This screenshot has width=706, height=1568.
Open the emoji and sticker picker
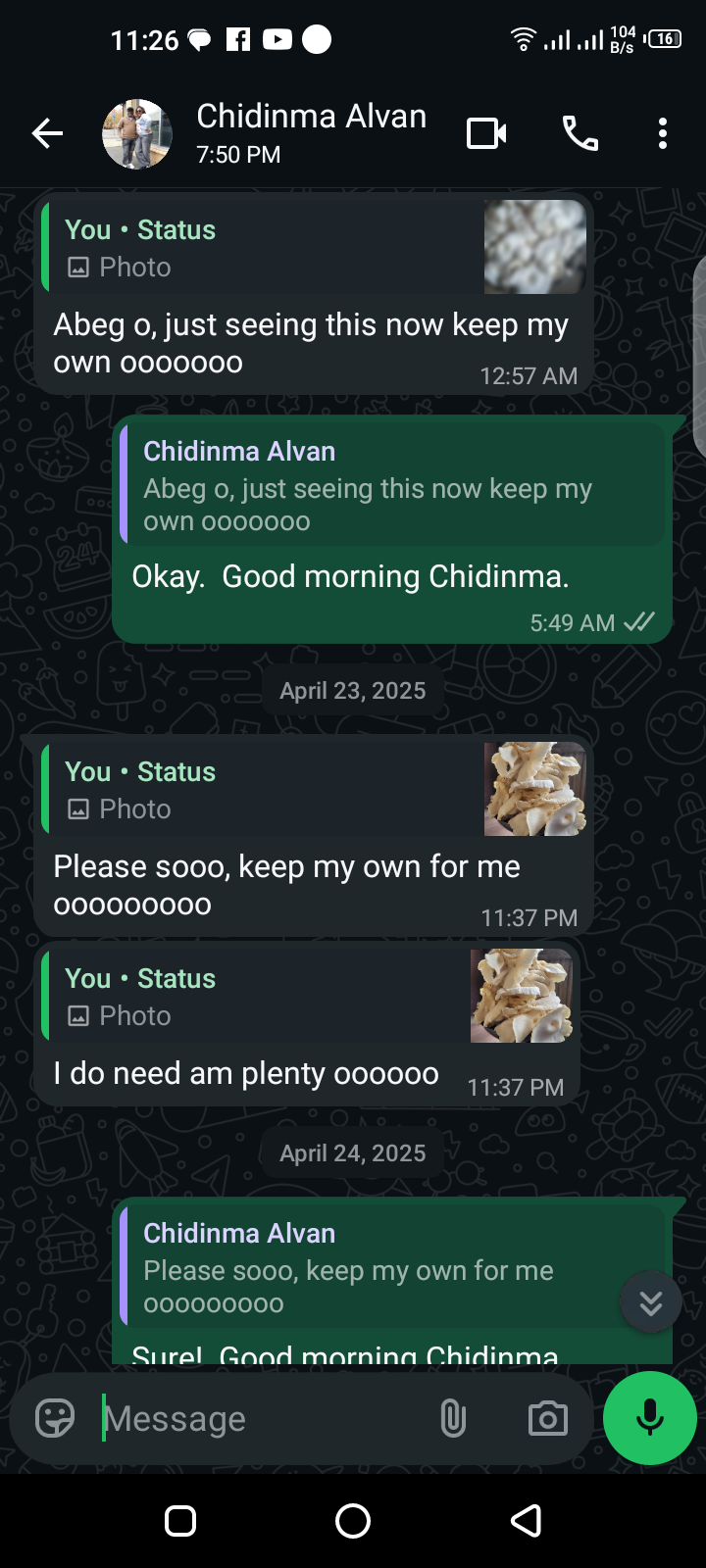54,1417
